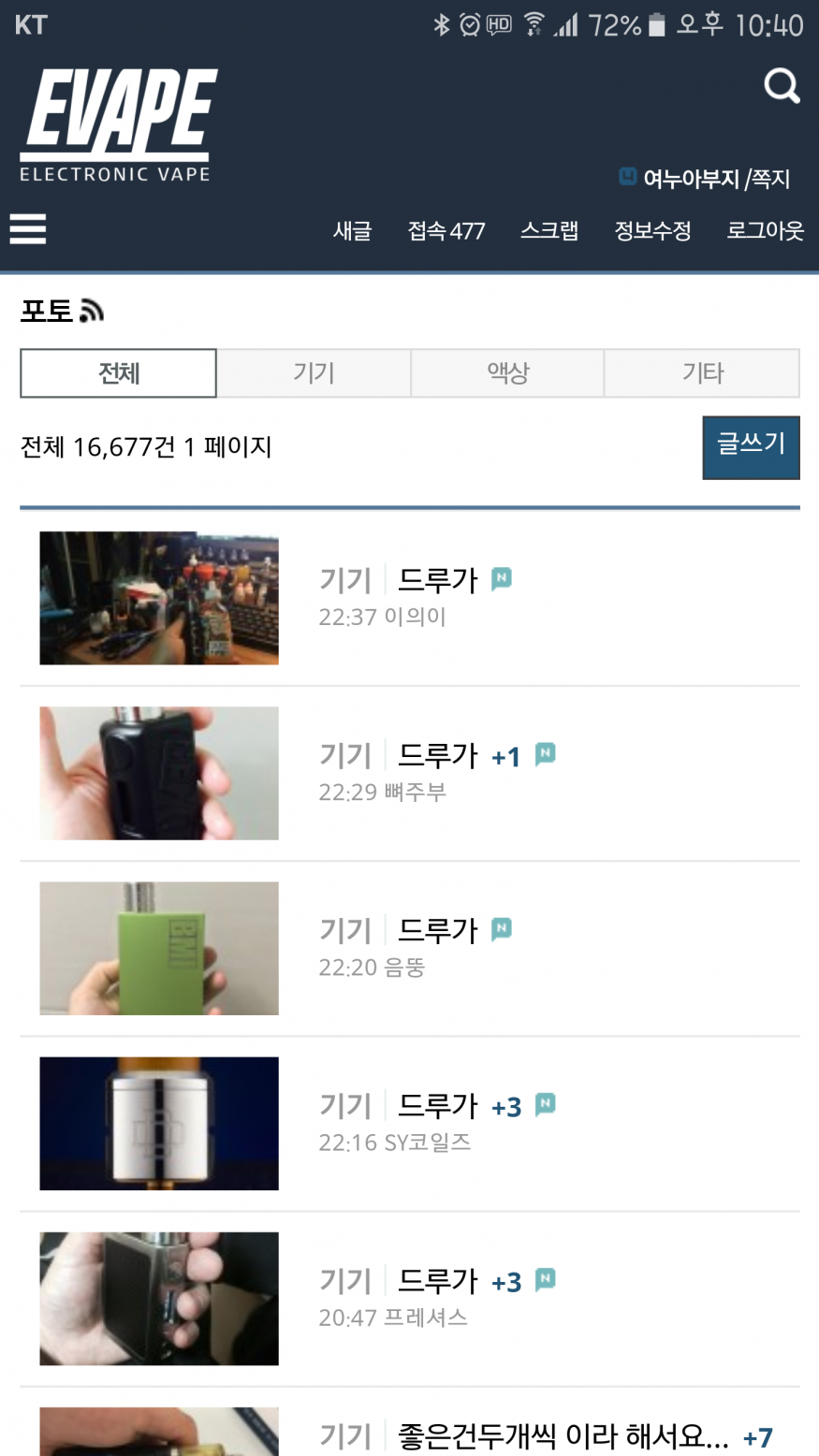The width and height of the screenshot is (819, 1456).
Task: Open the 드루가 post by SY코일즈
Action: tap(438, 1106)
